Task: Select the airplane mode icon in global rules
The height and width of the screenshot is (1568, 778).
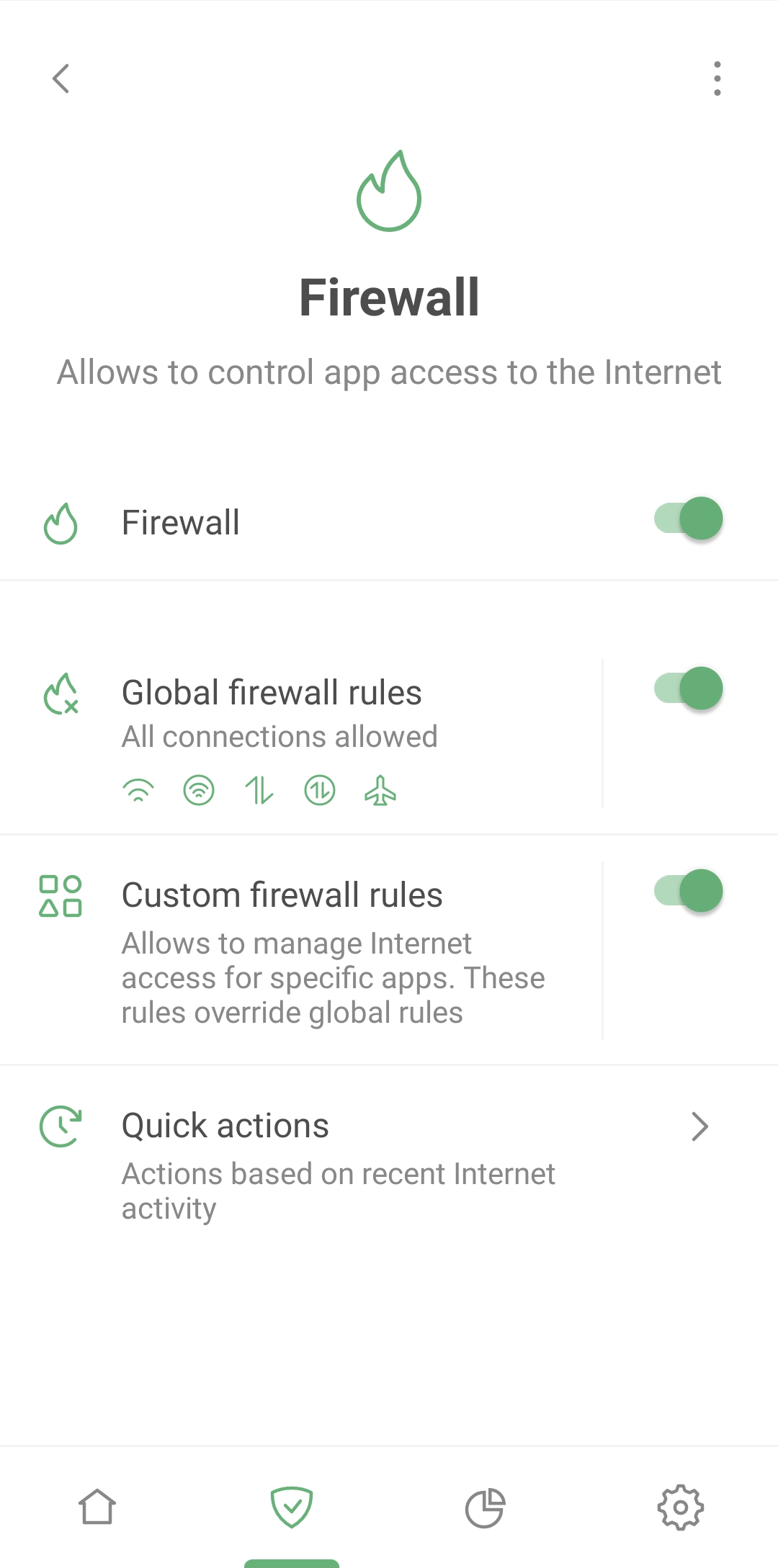Action: [x=380, y=789]
